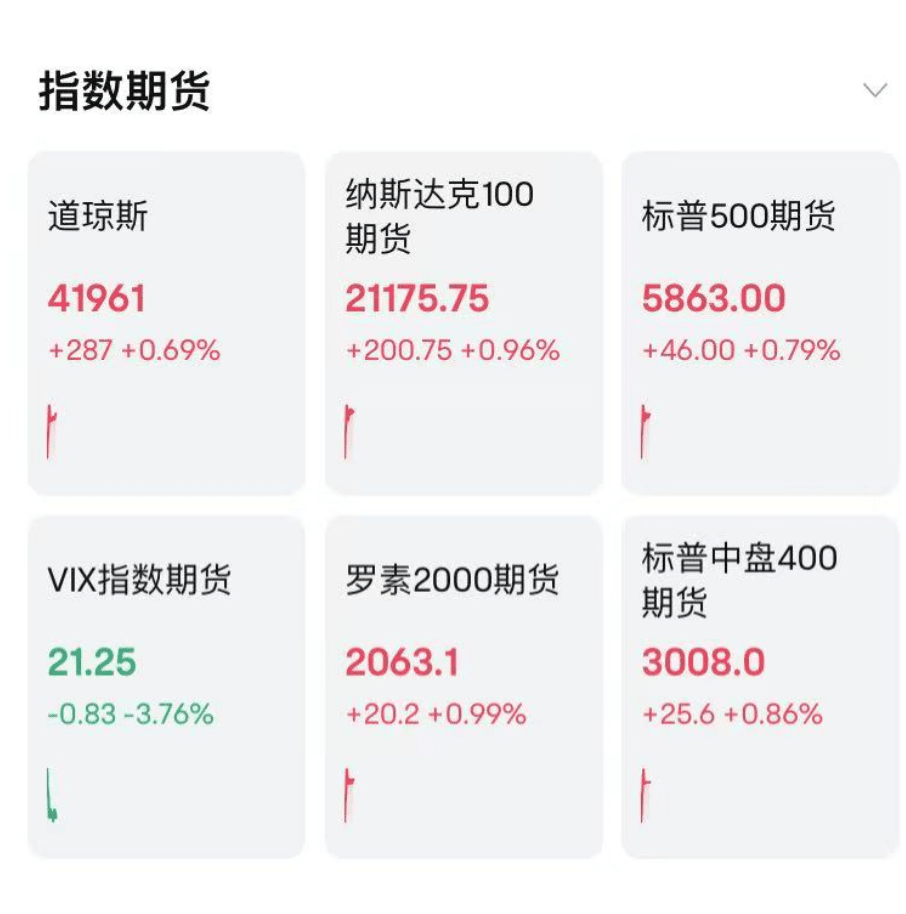Image resolution: width=906 pixels, height=914 pixels.
Task: Click the red flag marker under 5863.00
Action: (x=644, y=425)
